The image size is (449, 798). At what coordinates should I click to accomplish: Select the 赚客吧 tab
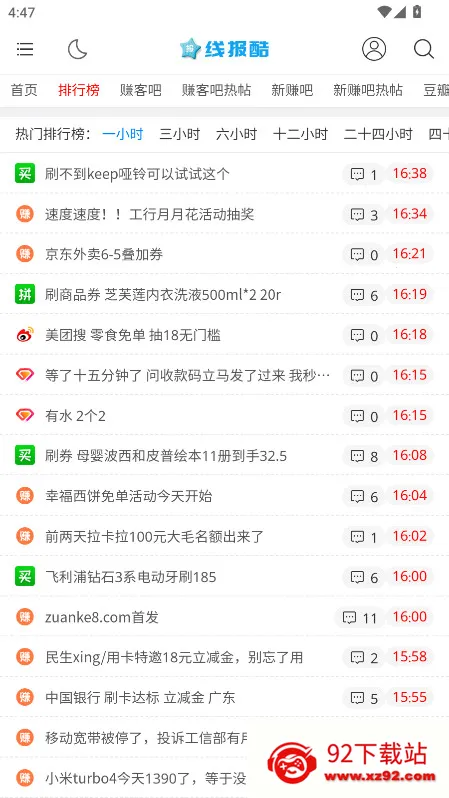coord(141,91)
